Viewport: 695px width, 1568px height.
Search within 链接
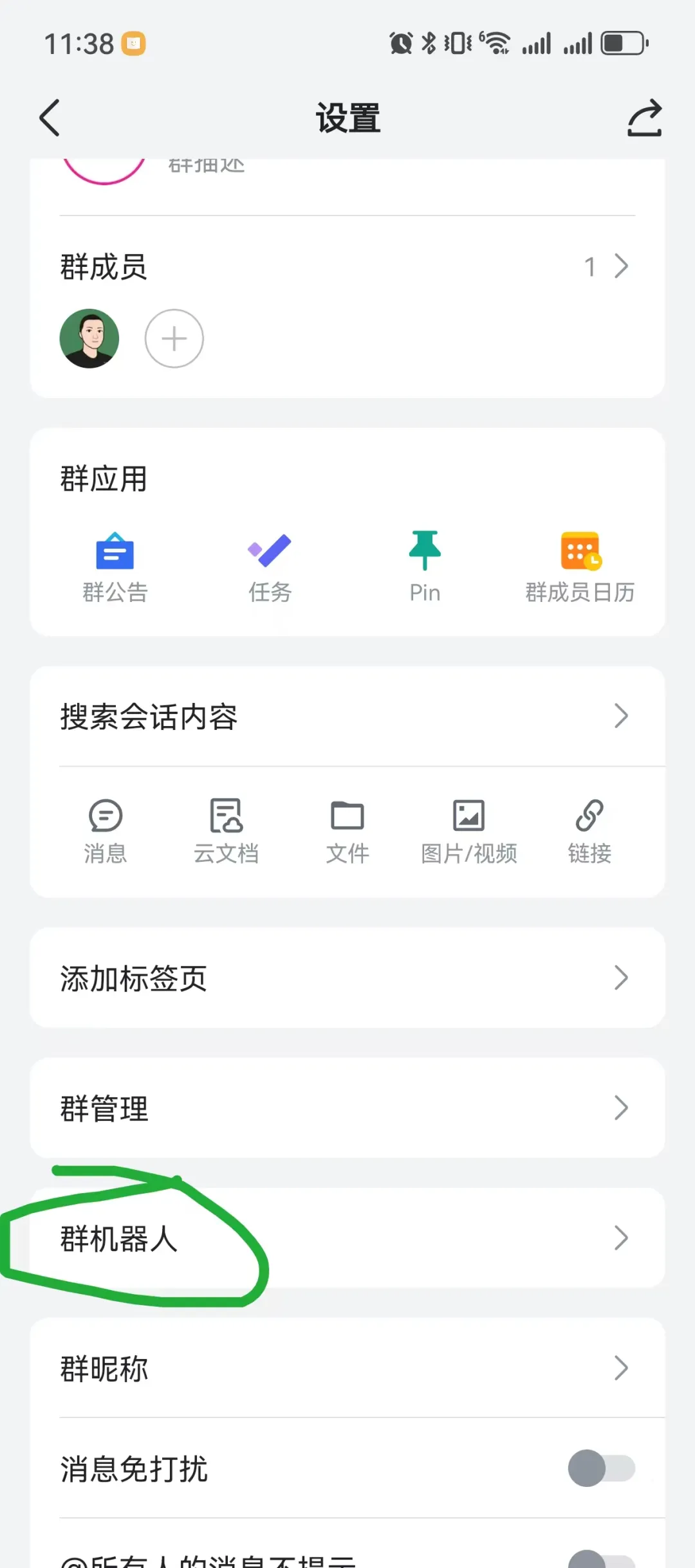pos(589,831)
